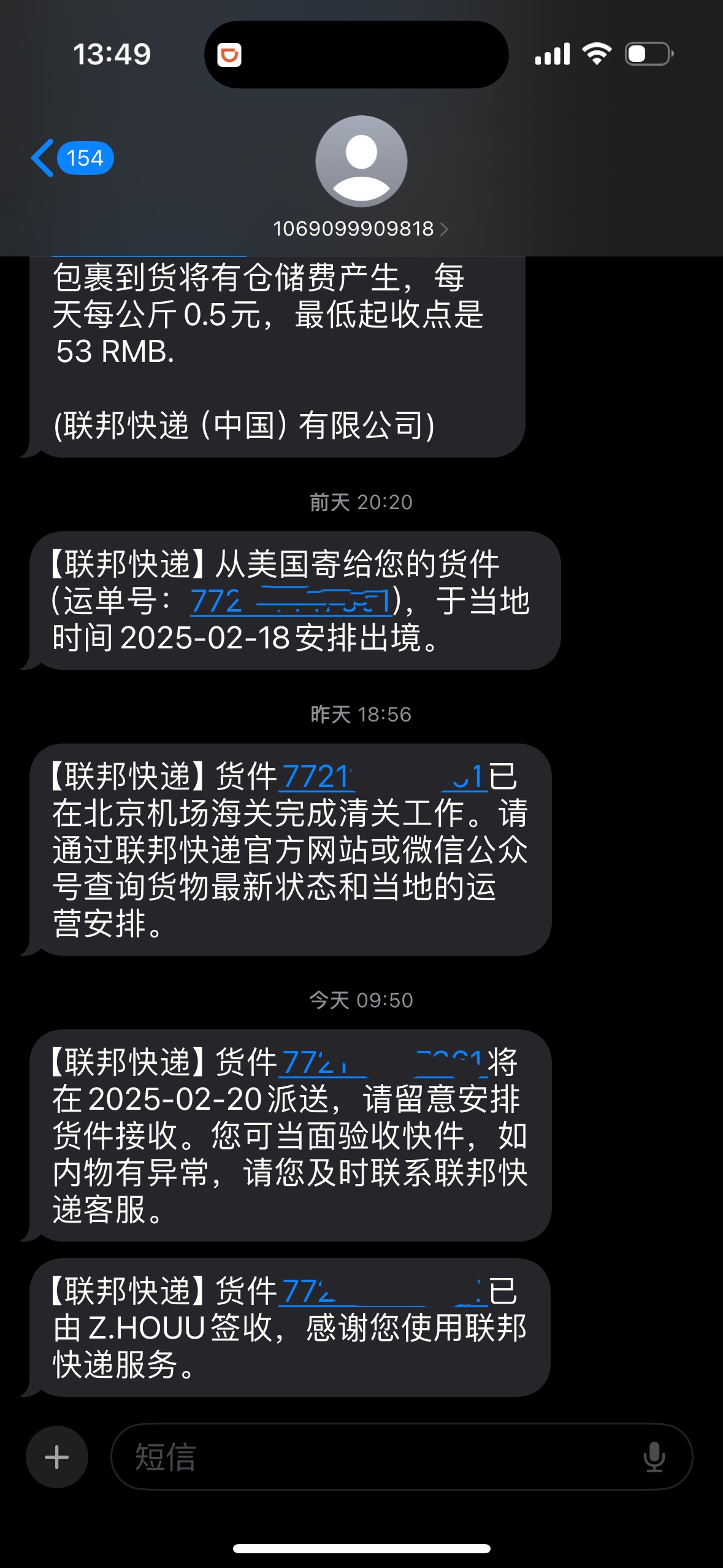Viewport: 723px width, 1568px height.
Task: Open tracking number link in 2025-02-20派送 message
Action: coord(383,1063)
